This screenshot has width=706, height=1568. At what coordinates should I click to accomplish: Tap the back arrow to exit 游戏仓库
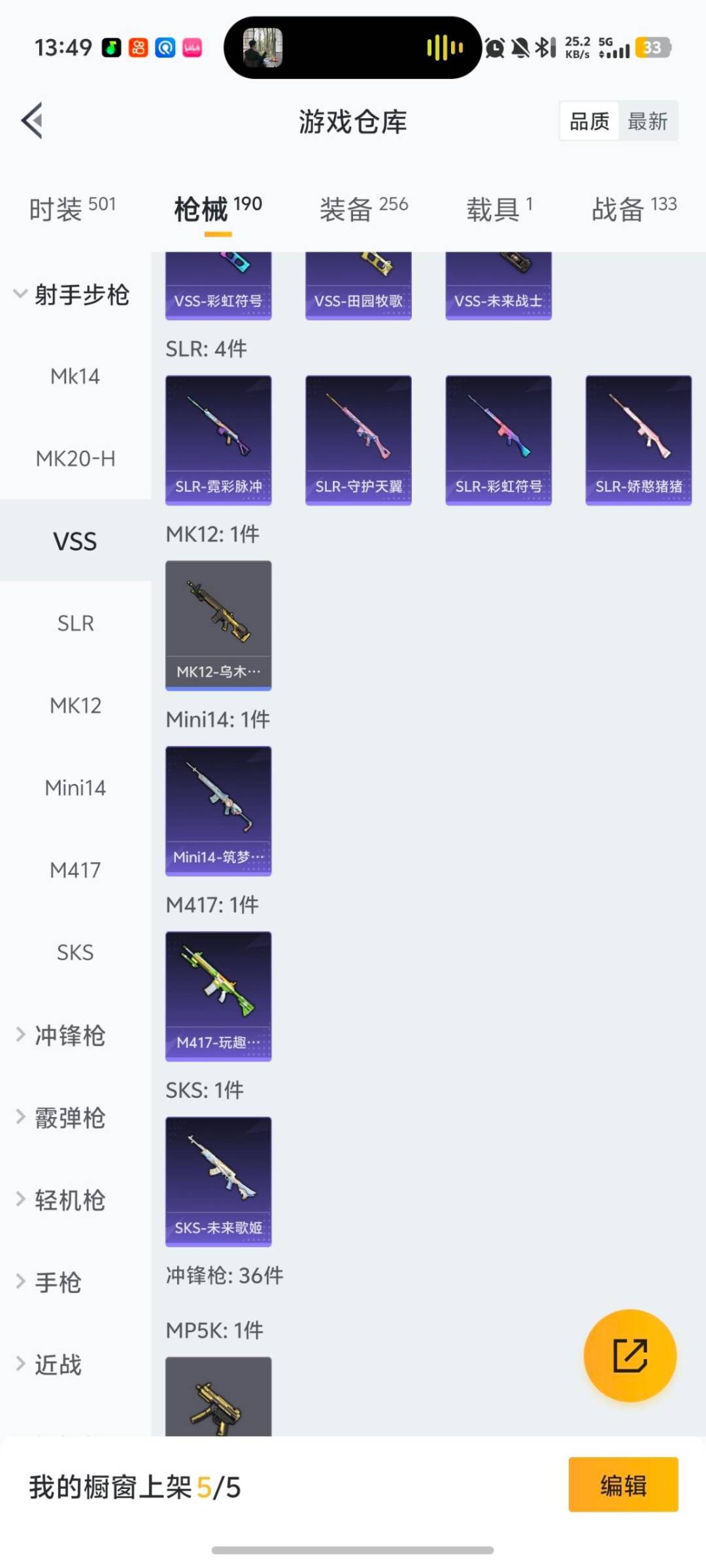click(31, 121)
